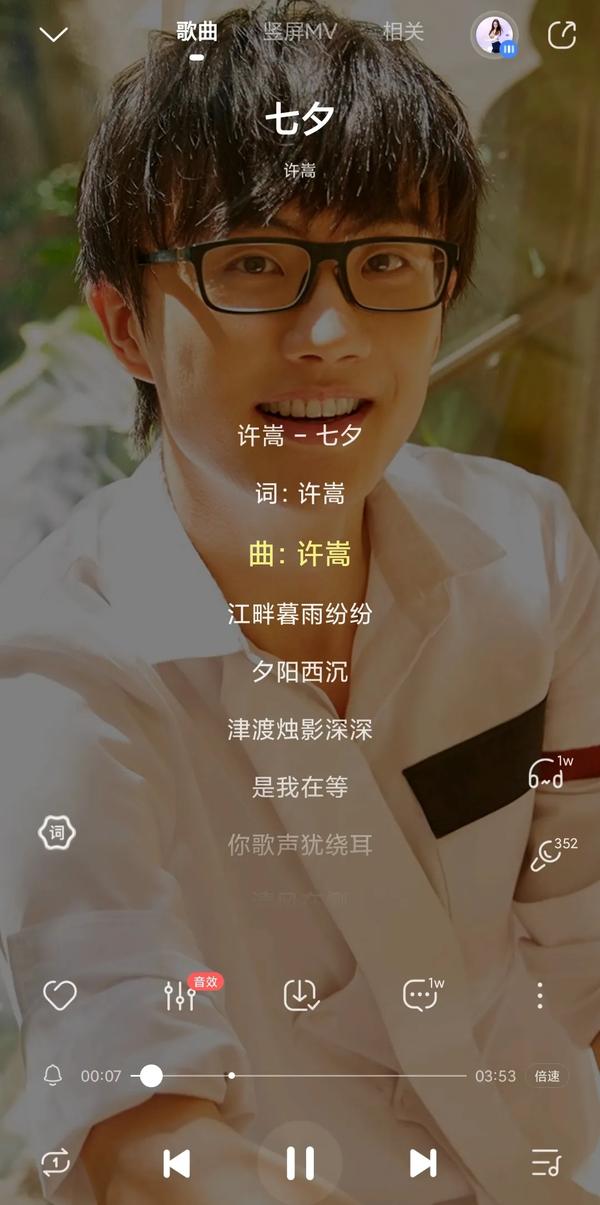Open the 音效 sound effects equalizer
Viewport: 600px width, 1205px height.
tap(181, 995)
